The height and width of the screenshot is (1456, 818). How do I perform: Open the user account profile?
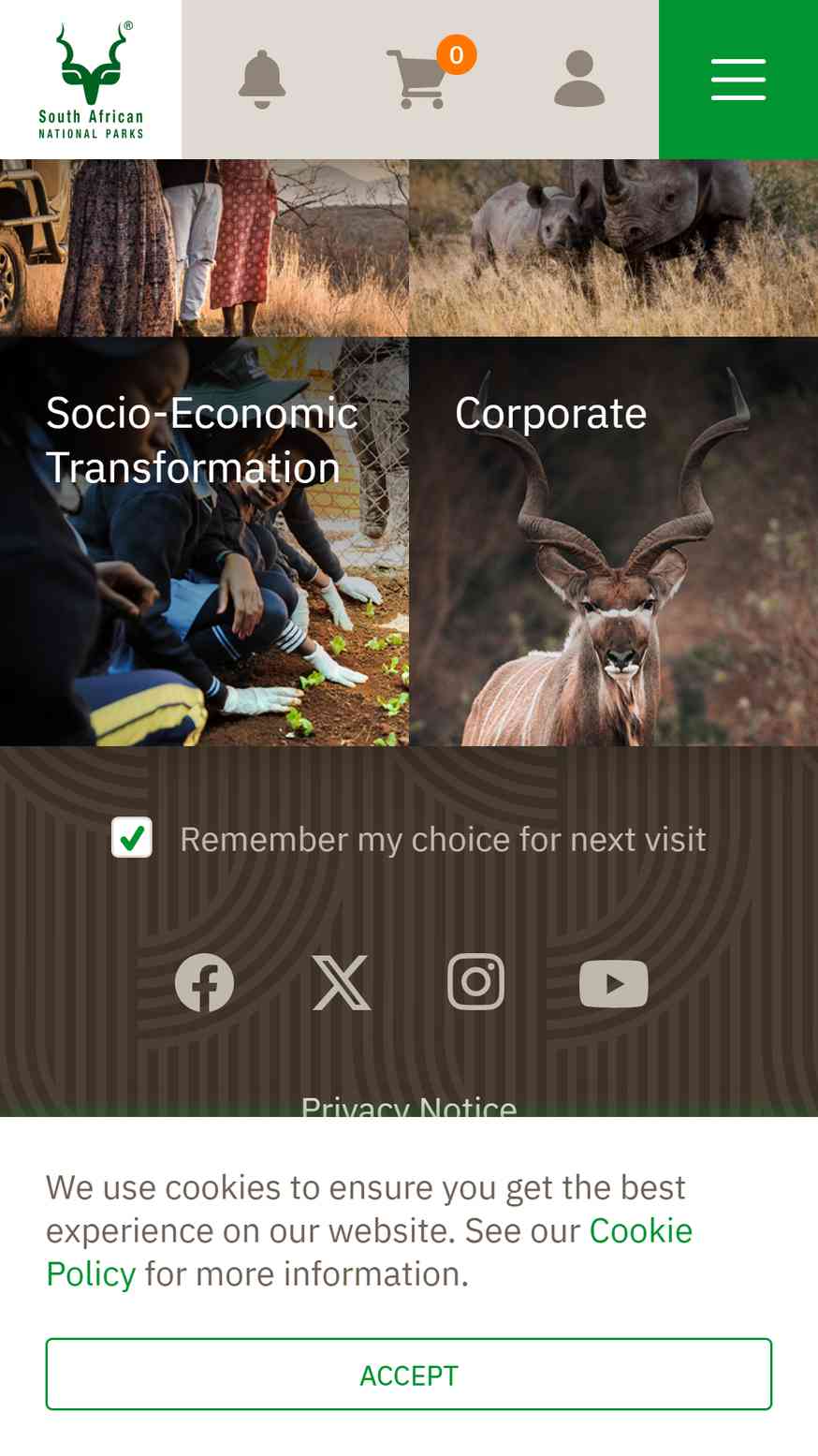[x=579, y=80]
